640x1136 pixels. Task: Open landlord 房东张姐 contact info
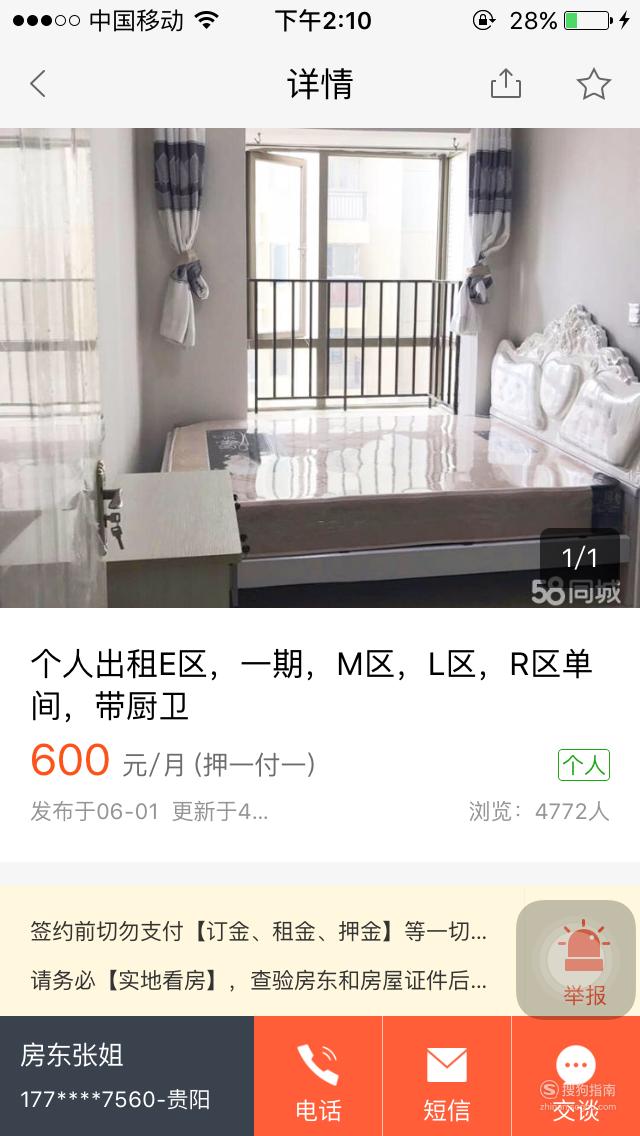click(126, 1076)
